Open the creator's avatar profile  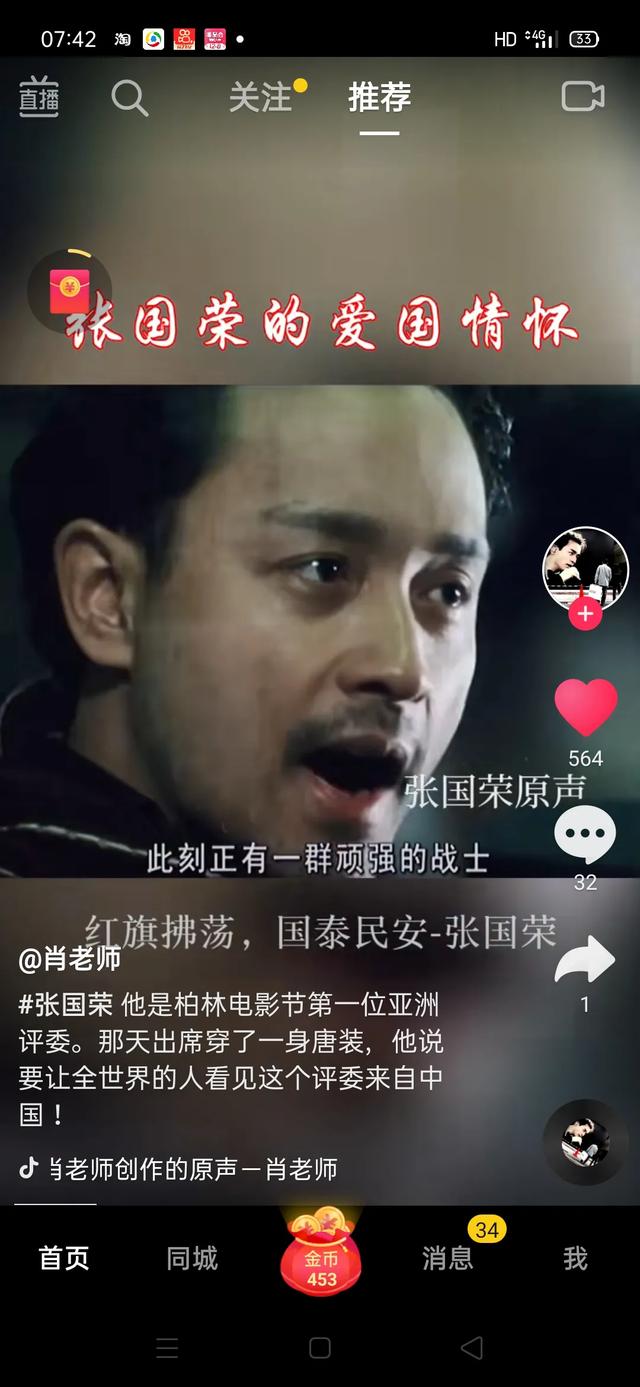(x=585, y=569)
